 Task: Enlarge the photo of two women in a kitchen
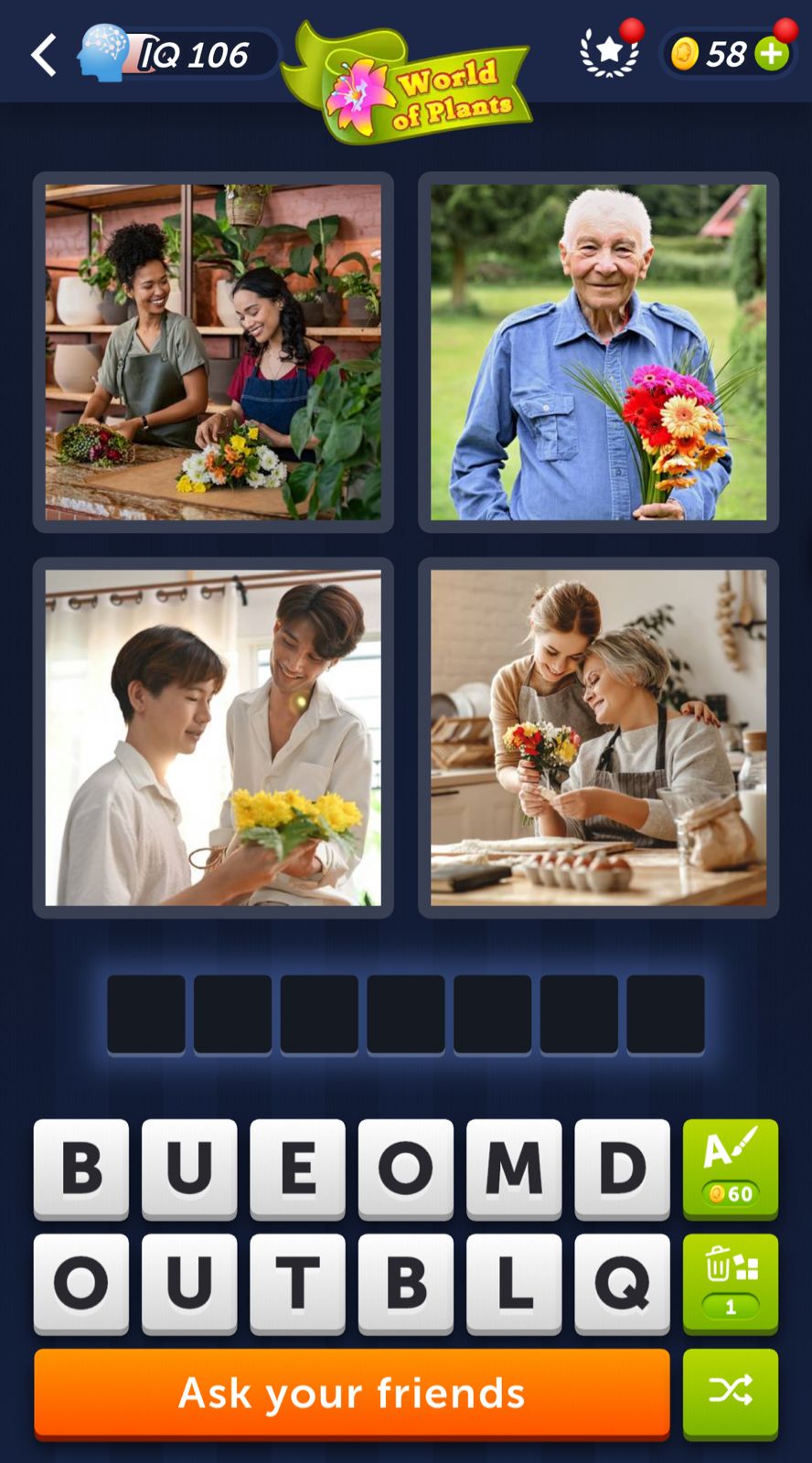[598, 738]
